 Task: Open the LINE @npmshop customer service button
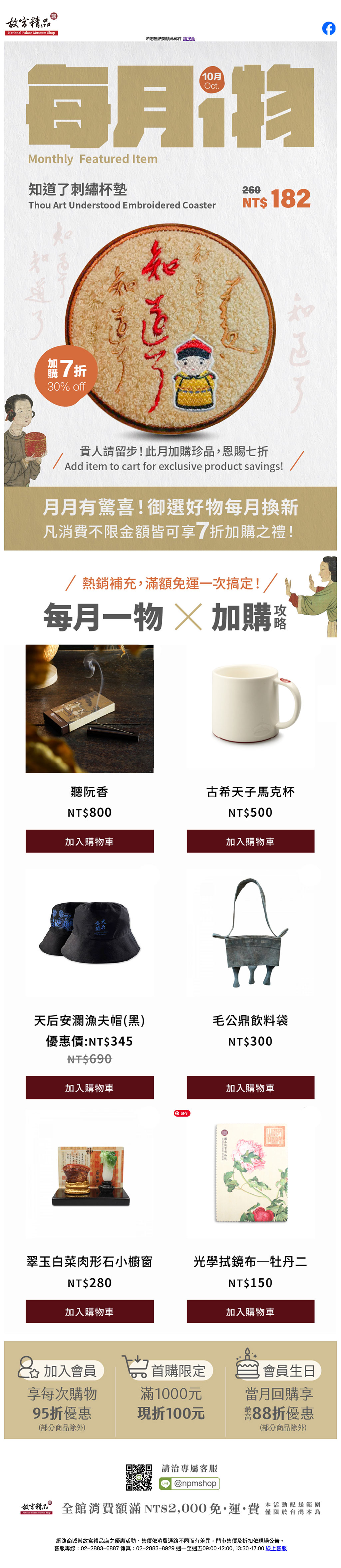[189, 1483]
